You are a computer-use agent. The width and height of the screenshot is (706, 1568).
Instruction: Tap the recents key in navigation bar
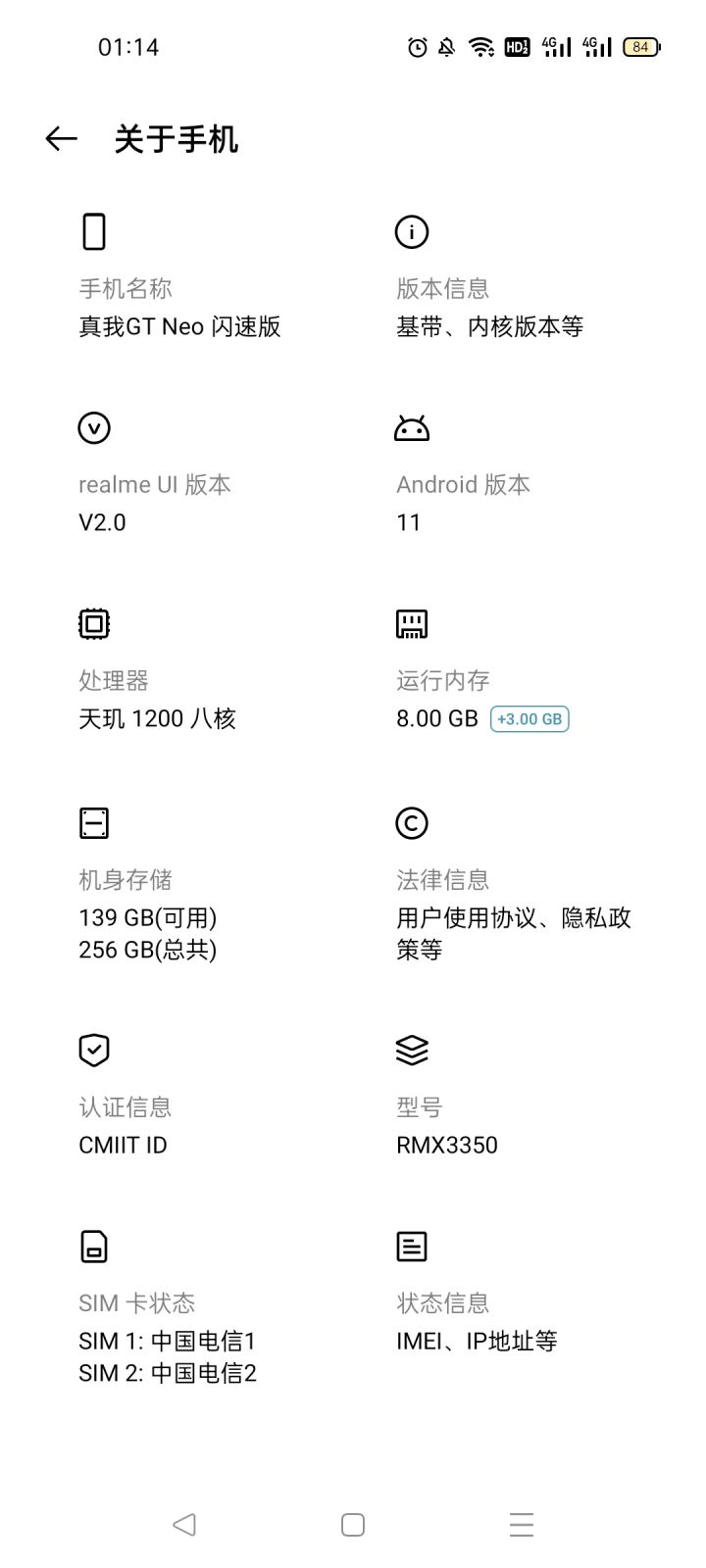(x=521, y=1525)
